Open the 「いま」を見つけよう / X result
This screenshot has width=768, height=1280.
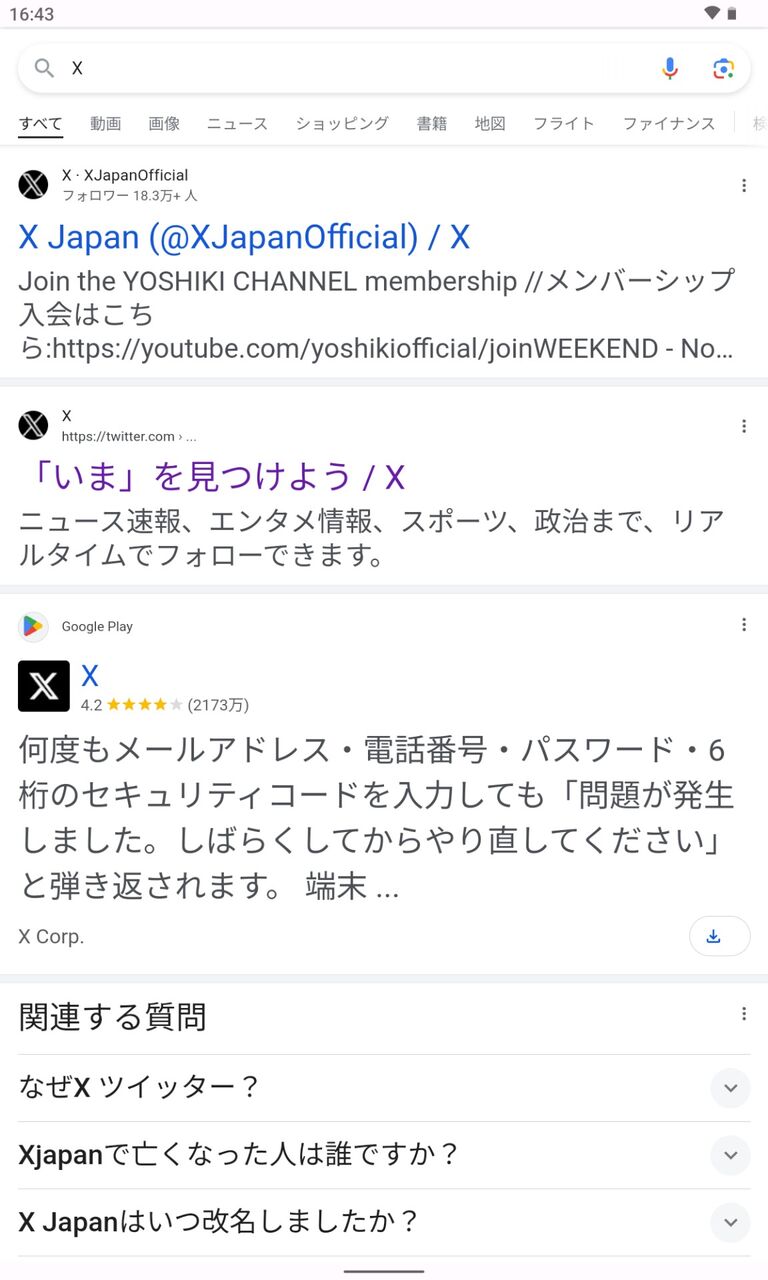pyautogui.click(x=212, y=477)
